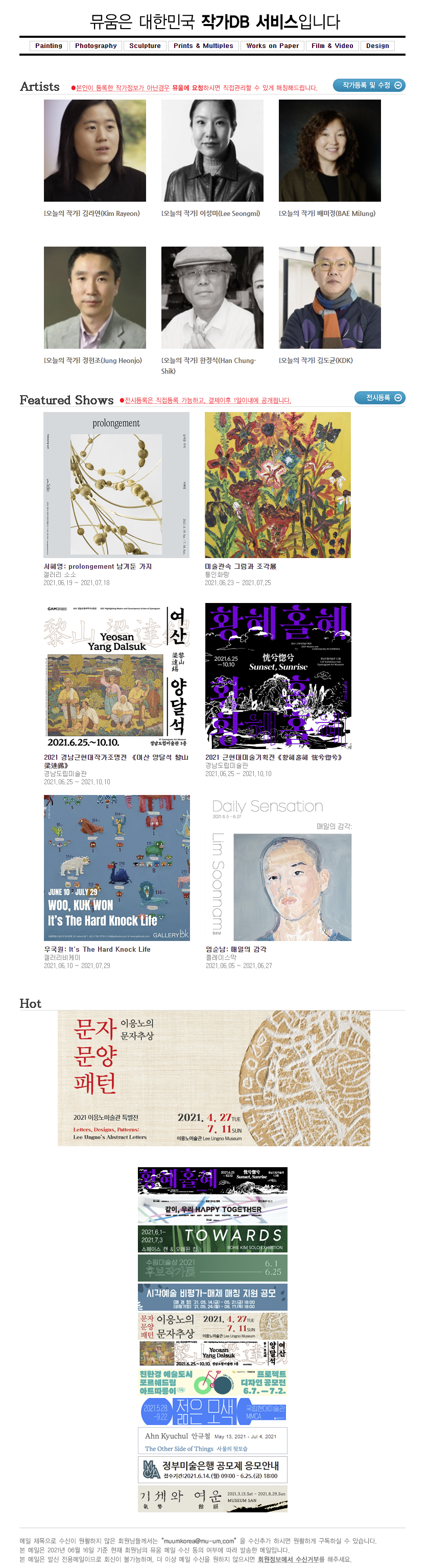Open artist Kim Rayeon's profile photo
Viewport: 429px width, 1568px height.
[95, 150]
